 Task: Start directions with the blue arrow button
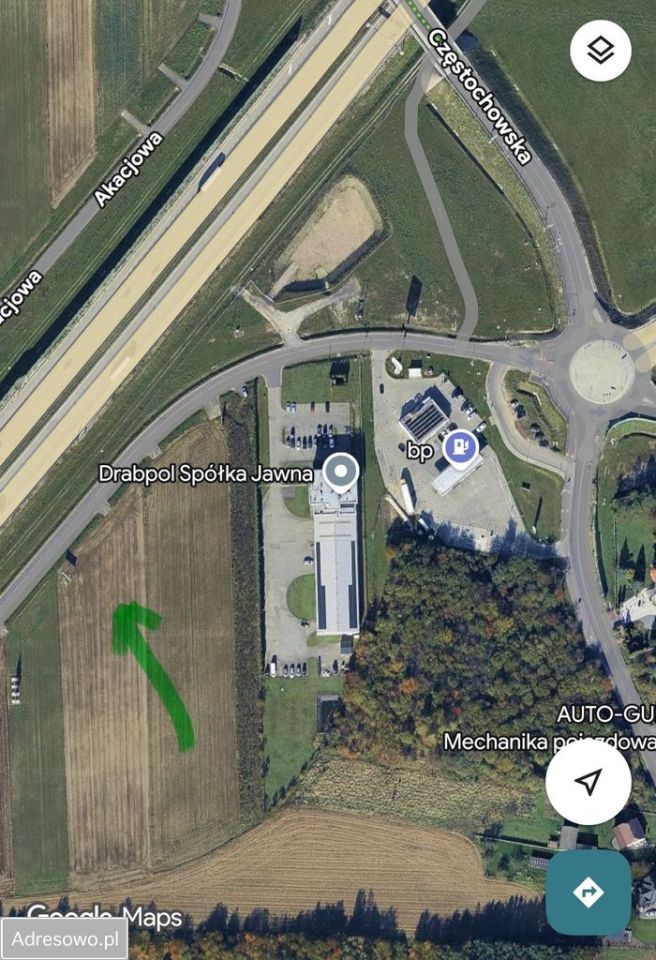pos(588,892)
